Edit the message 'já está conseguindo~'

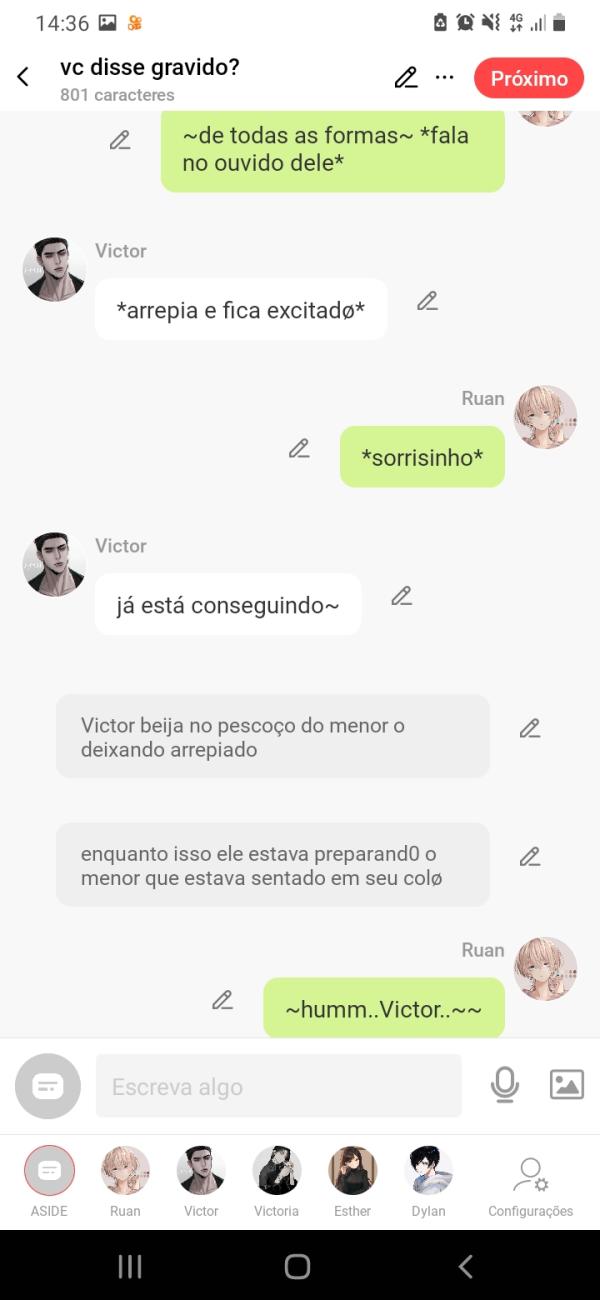point(402,596)
